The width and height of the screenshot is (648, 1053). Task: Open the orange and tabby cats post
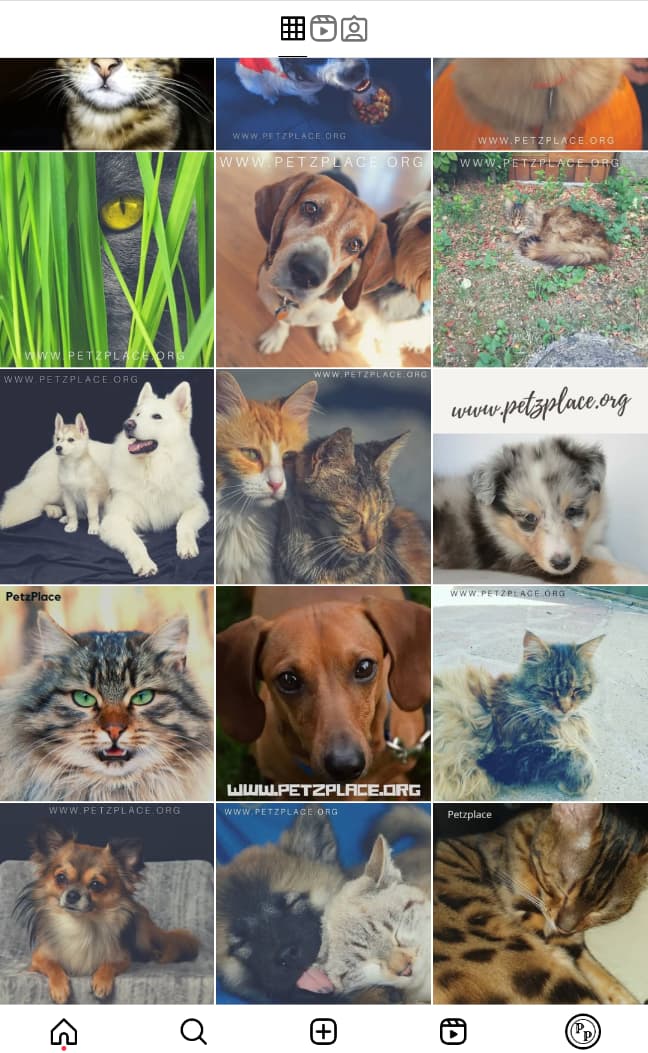coord(324,476)
